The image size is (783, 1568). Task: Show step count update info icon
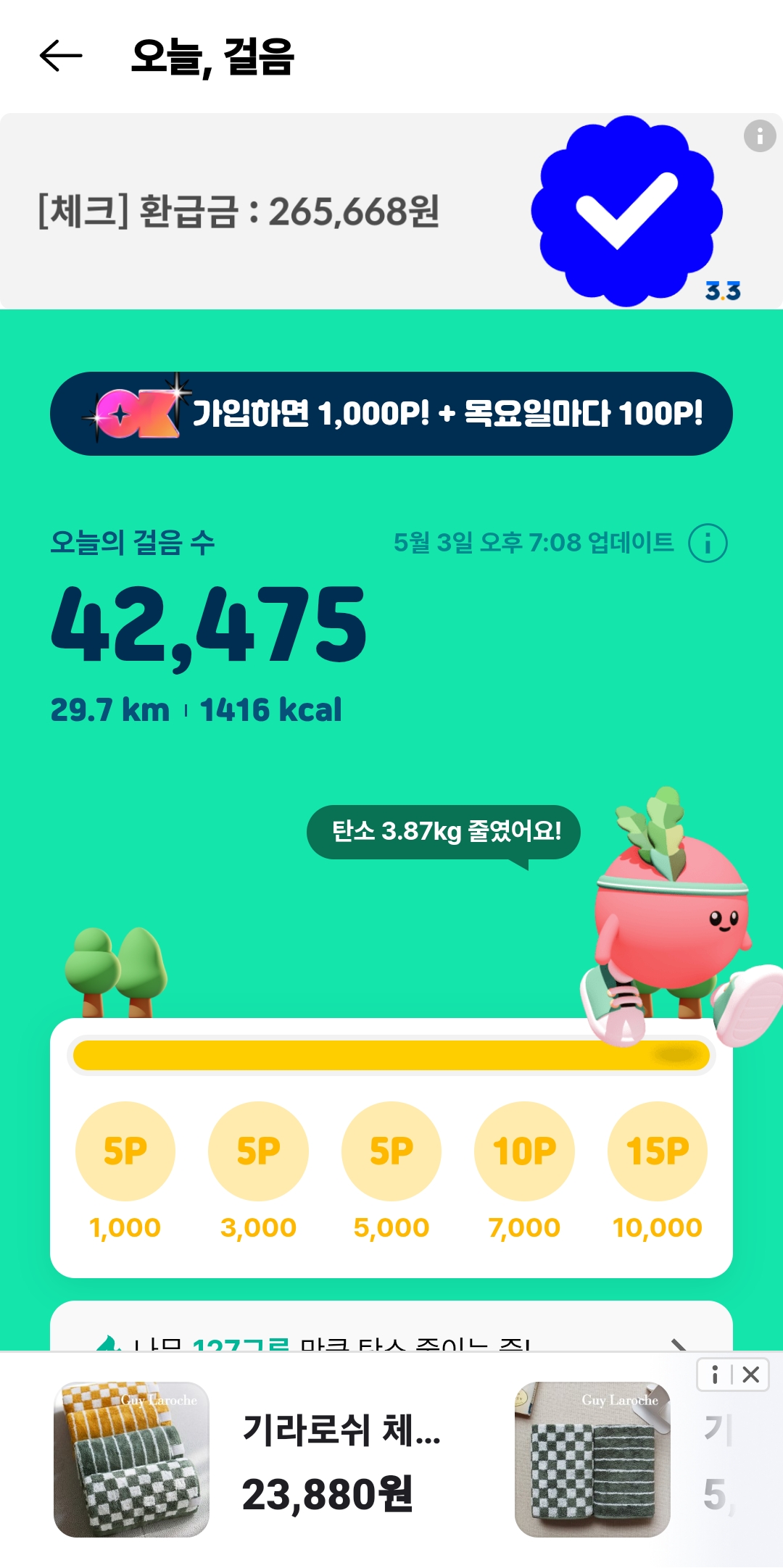pos(707,543)
